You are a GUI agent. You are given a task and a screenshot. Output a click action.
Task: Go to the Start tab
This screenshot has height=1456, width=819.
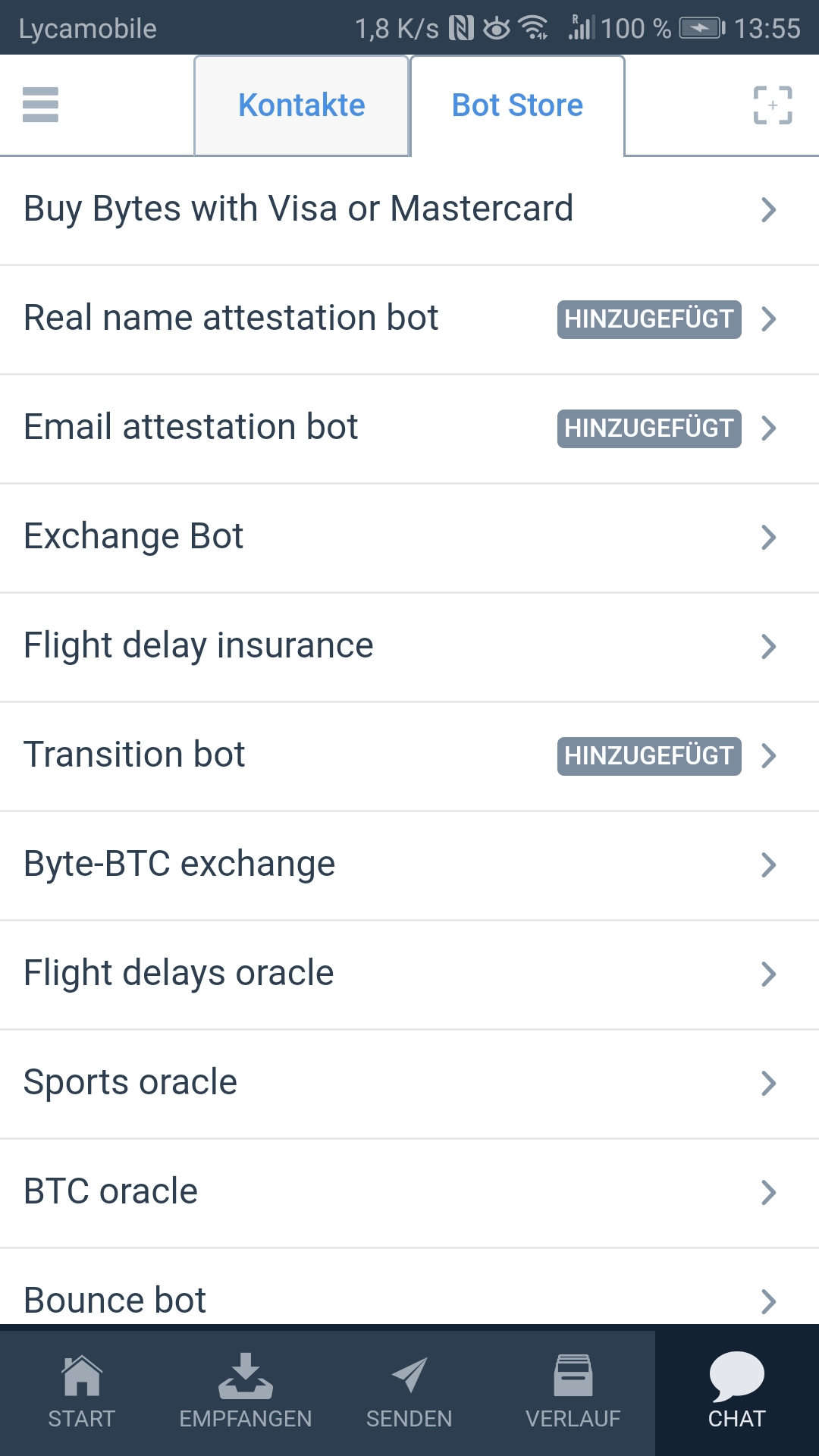pyautogui.click(x=82, y=1392)
